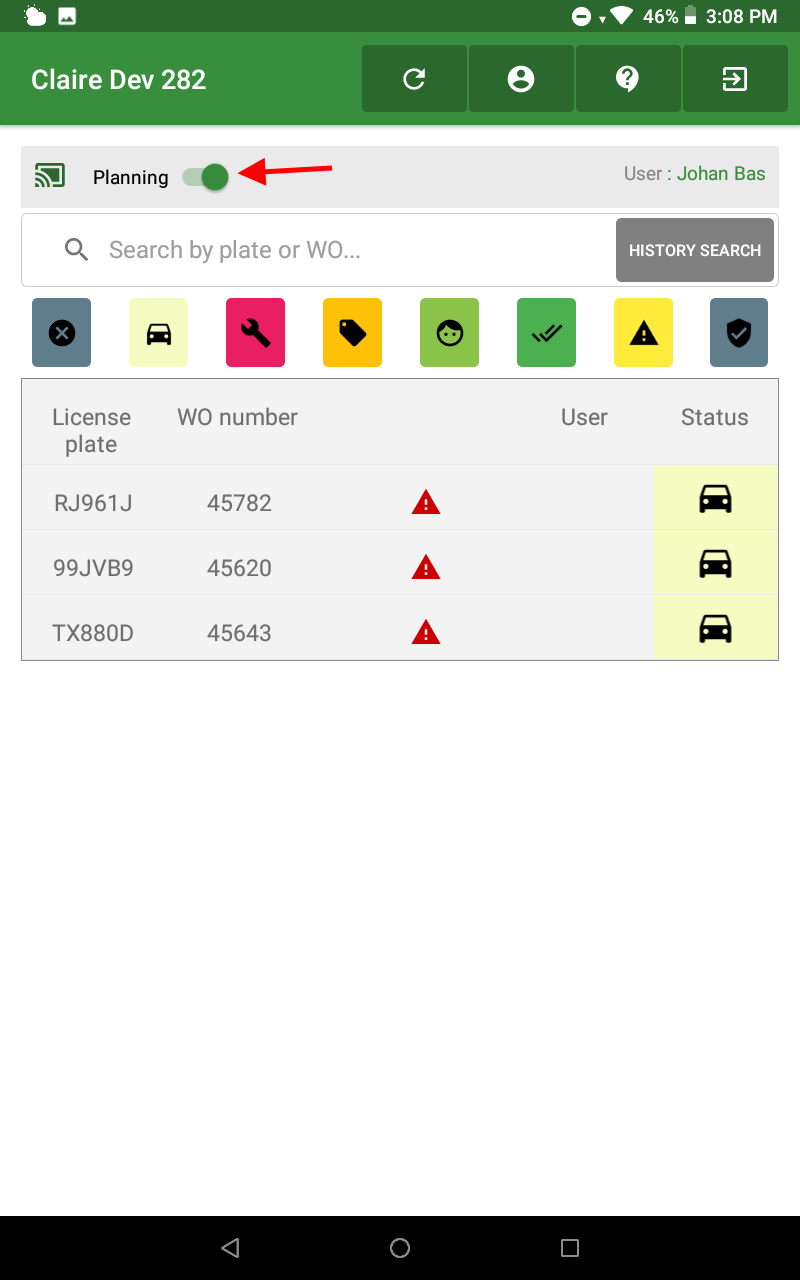Select the pink wrench status filter
Screen dimensions: 800x1280
(255, 333)
